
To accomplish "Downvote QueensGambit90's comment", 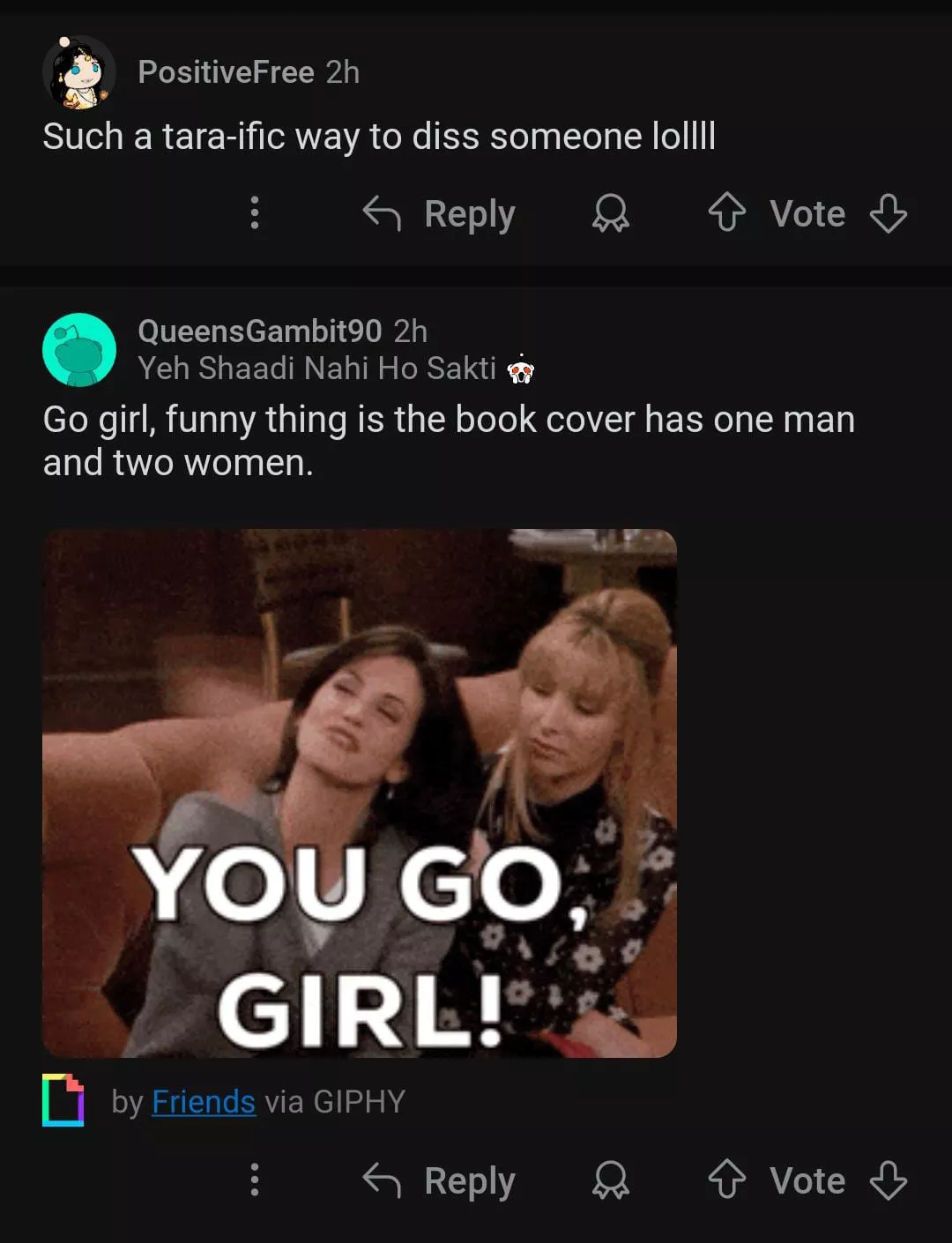I will 888,1180.
